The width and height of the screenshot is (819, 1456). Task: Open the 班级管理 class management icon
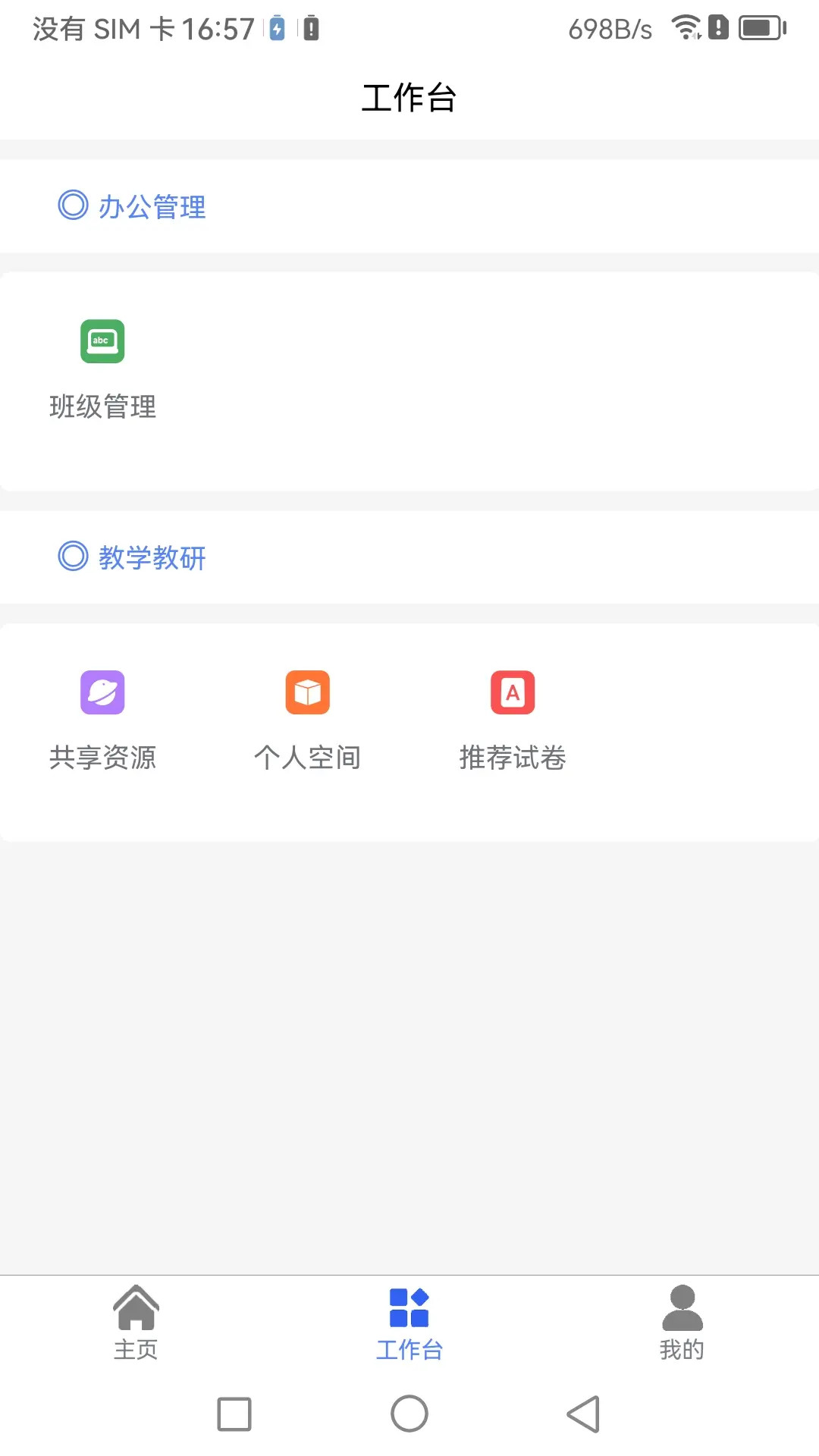click(102, 340)
